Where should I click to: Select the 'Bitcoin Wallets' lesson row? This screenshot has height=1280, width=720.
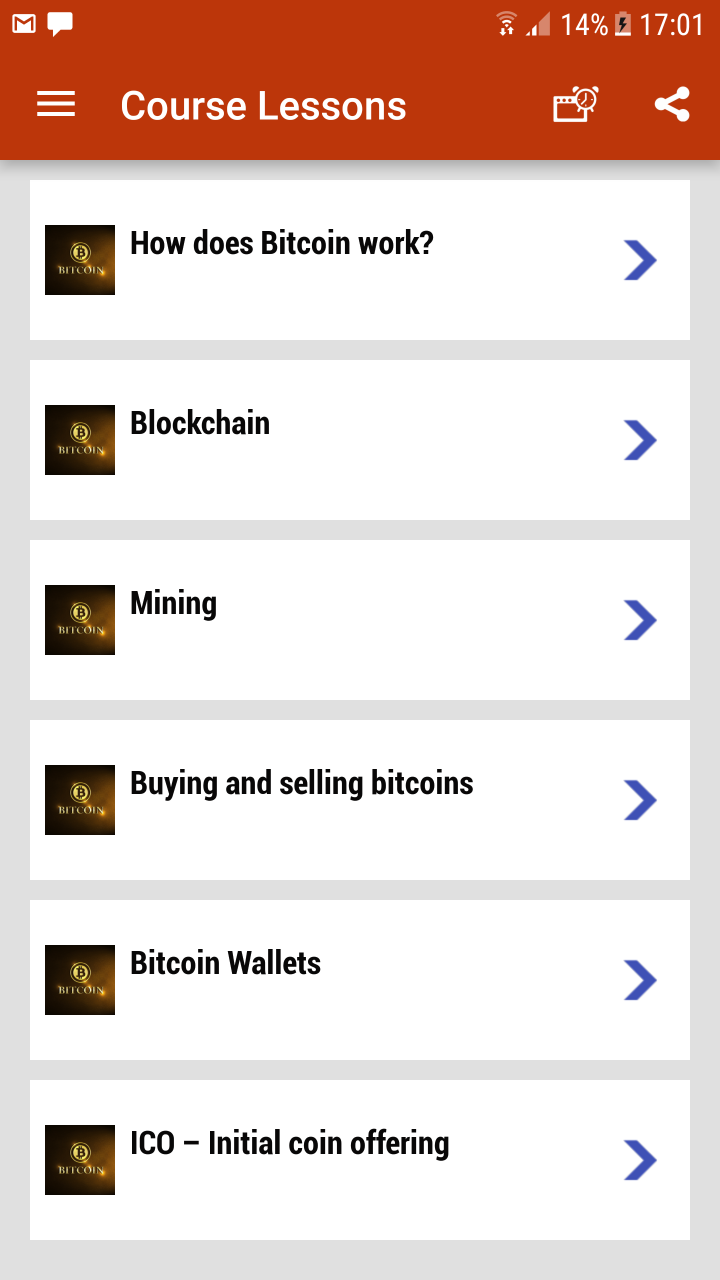360,980
